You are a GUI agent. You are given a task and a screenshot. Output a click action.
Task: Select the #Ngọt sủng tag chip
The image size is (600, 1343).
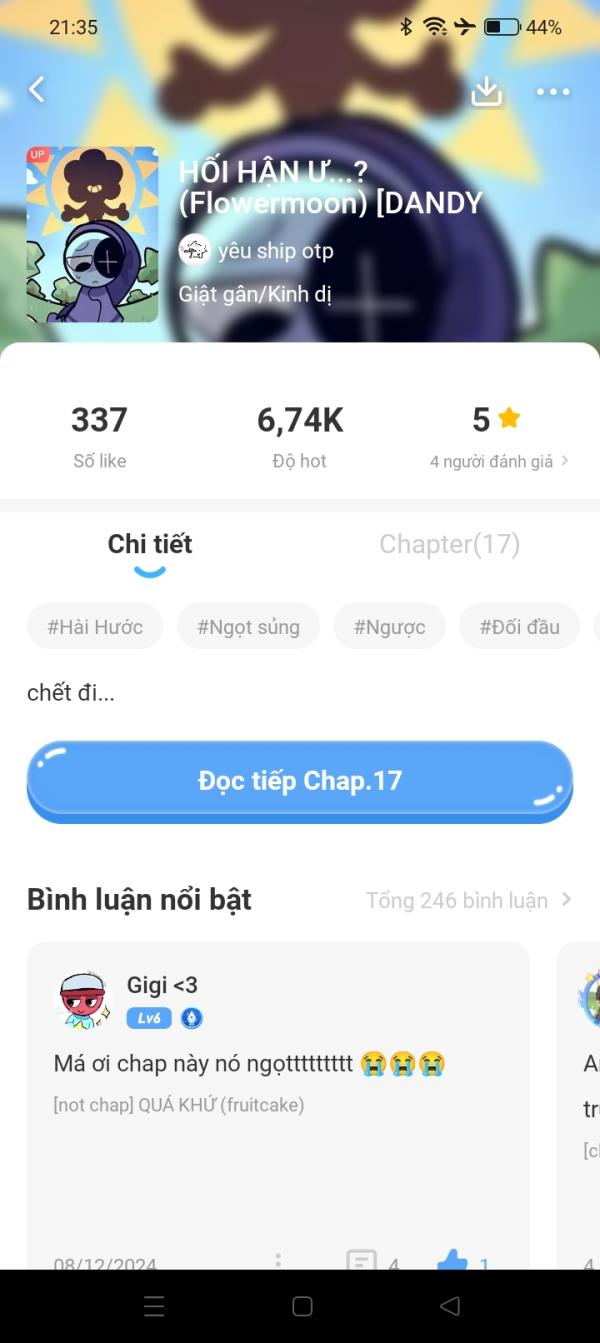[x=248, y=627]
